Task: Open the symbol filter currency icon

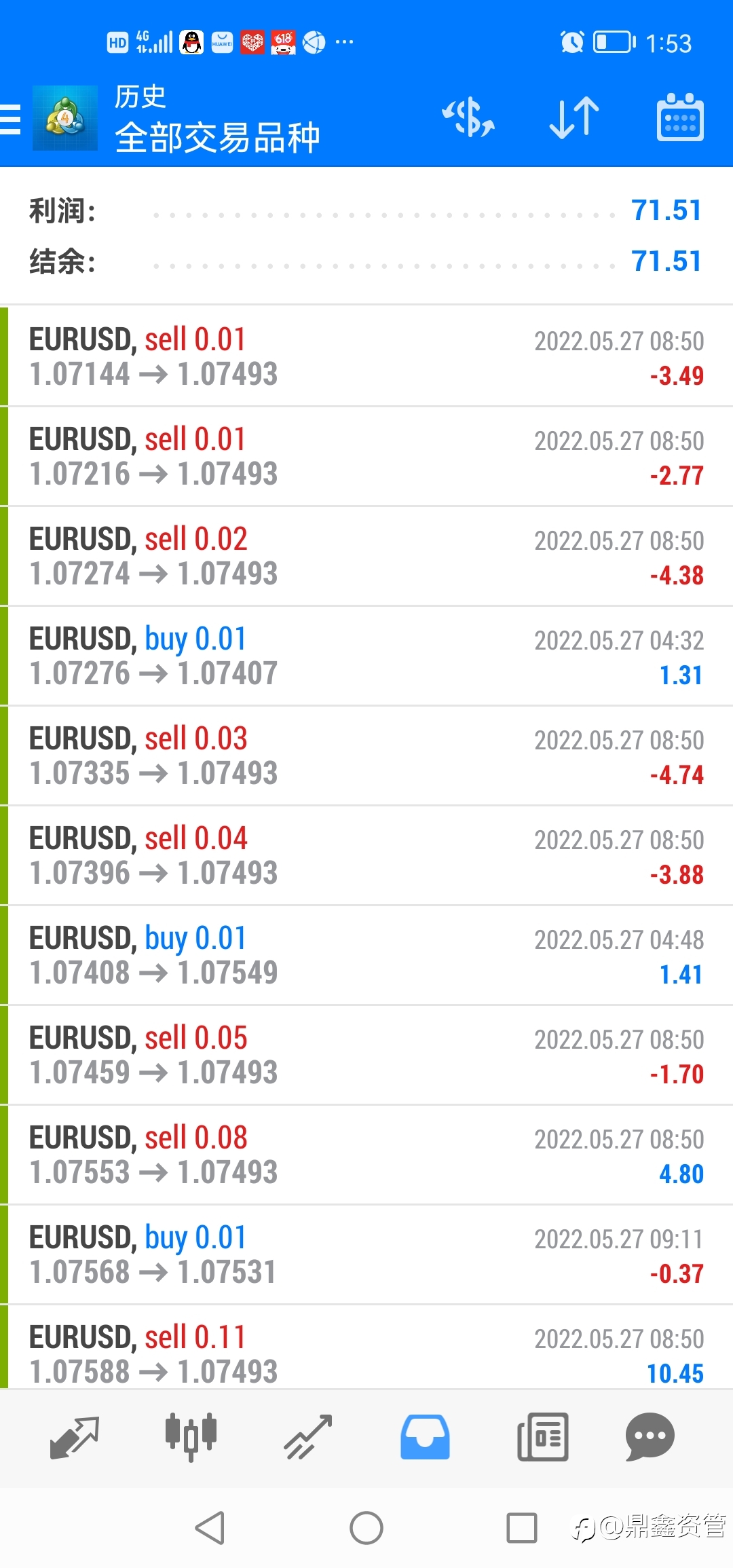Action: pyautogui.click(x=468, y=117)
